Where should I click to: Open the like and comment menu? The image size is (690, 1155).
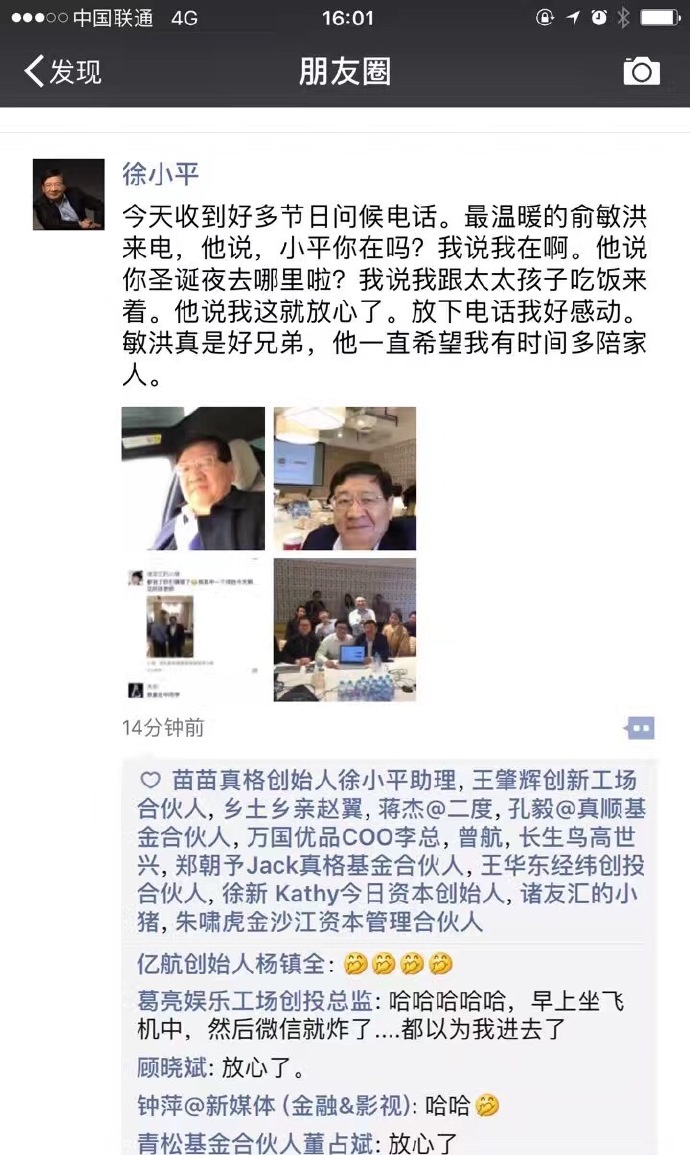[639, 728]
